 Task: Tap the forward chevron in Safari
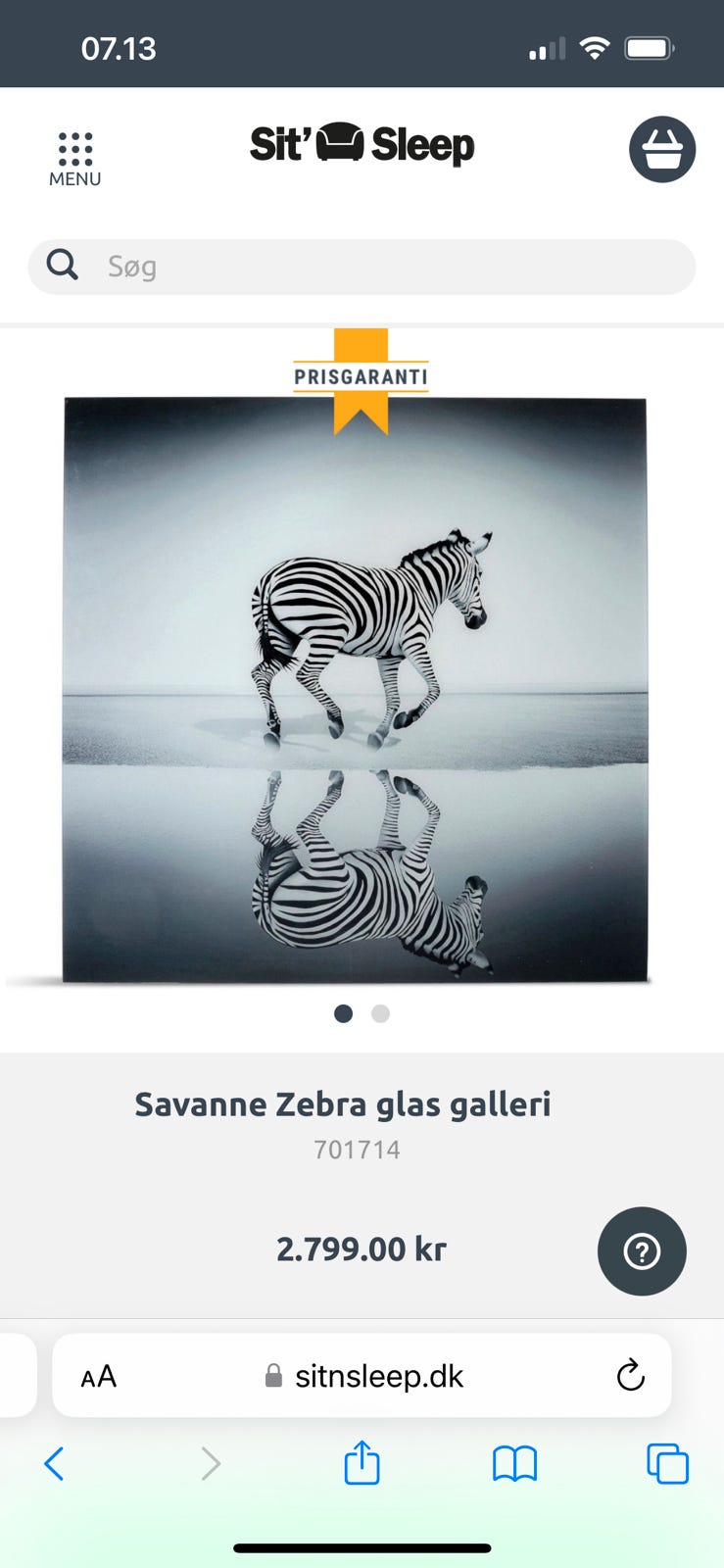coord(210,1463)
